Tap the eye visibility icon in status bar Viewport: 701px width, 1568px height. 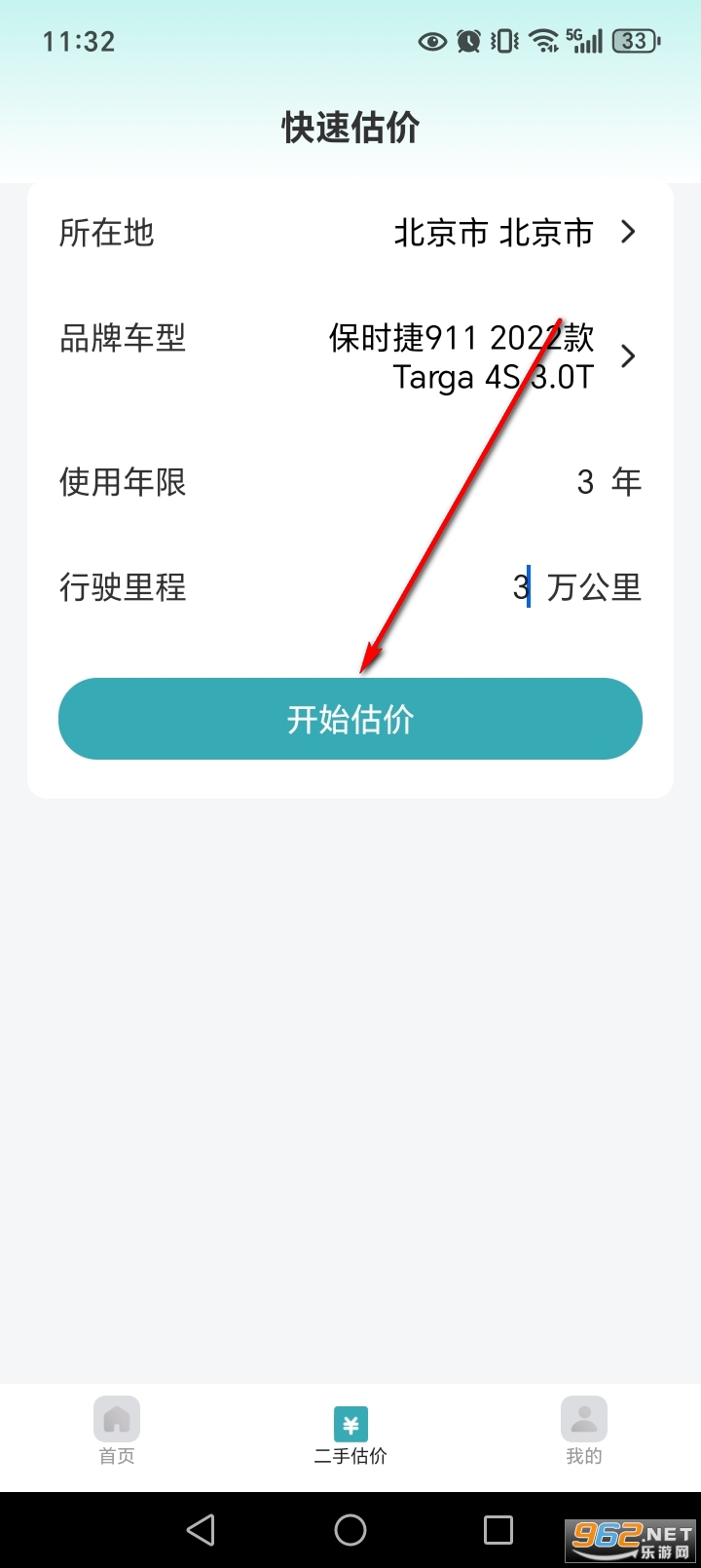tap(431, 41)
